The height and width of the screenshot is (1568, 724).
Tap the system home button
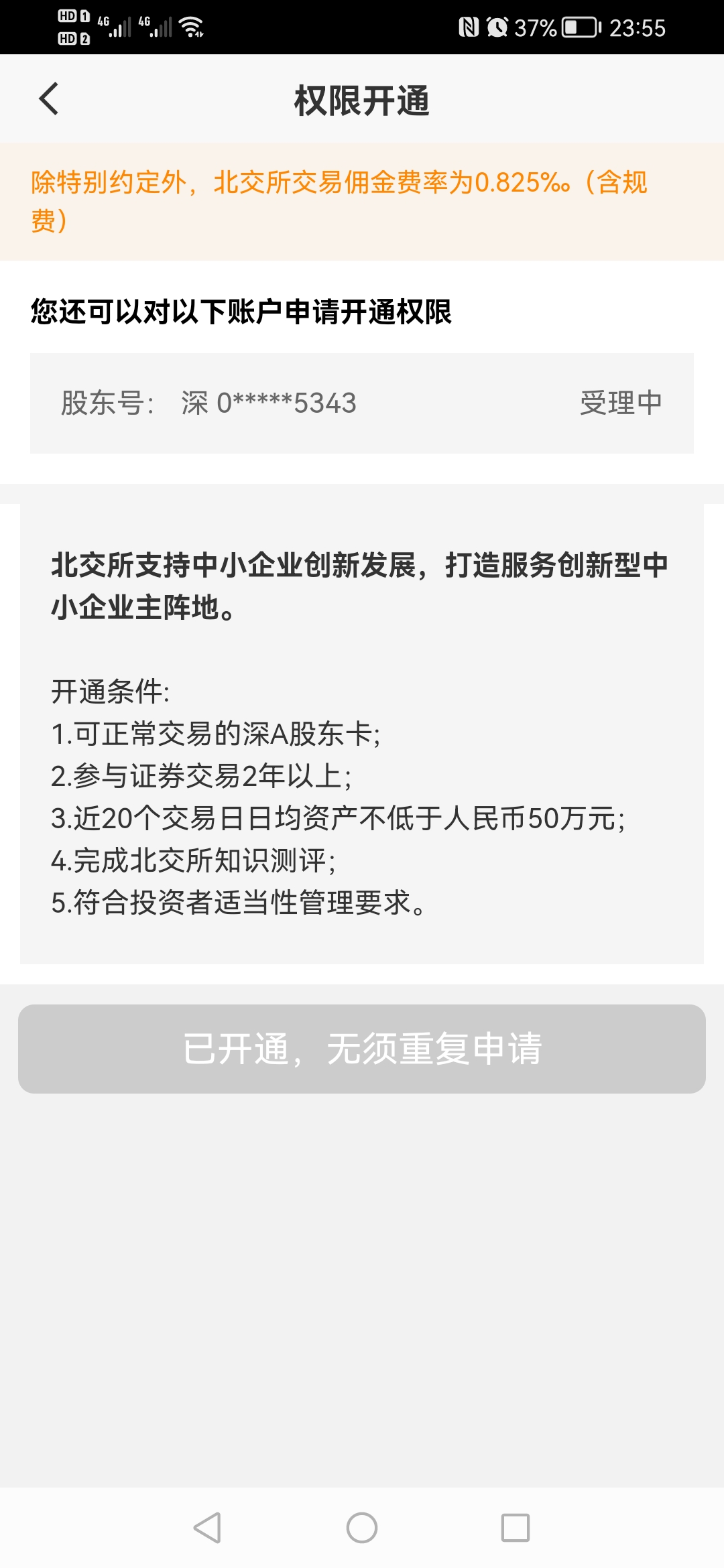[x=362, y=1528]
